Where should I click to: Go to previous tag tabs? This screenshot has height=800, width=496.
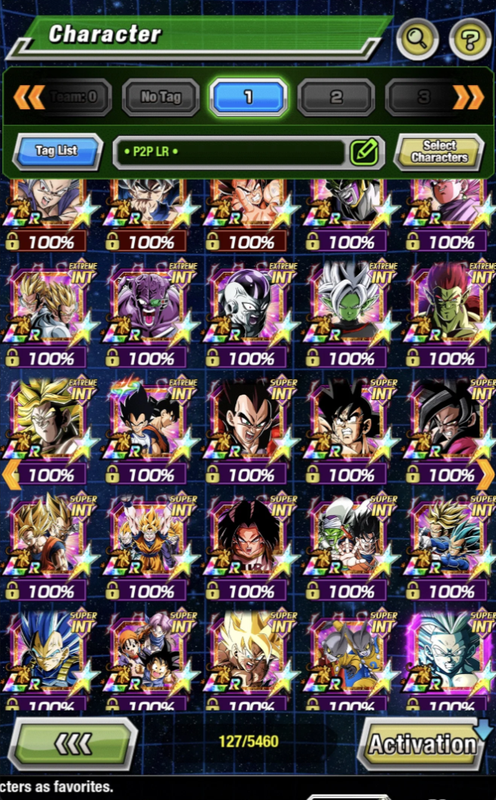coord(29,97)
